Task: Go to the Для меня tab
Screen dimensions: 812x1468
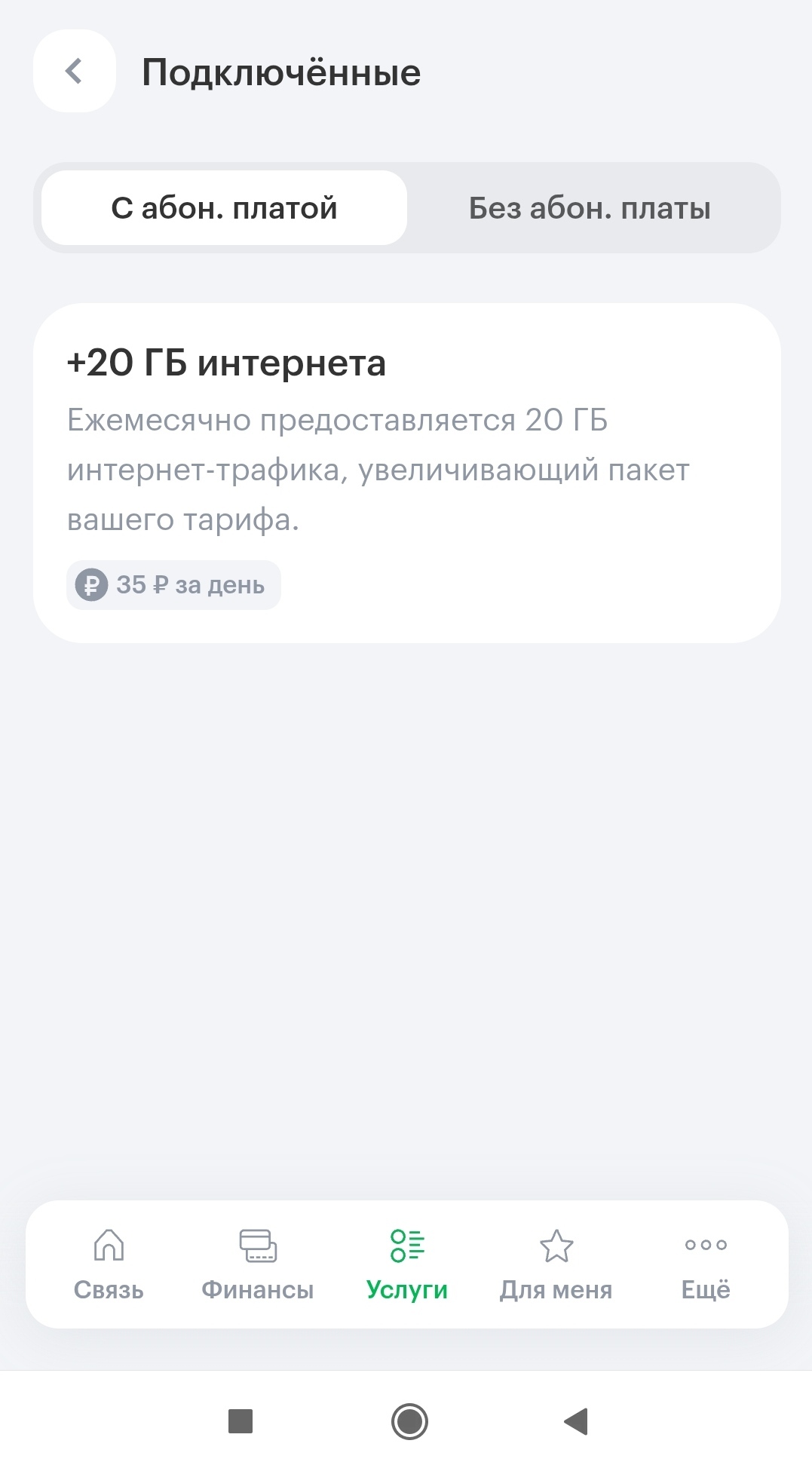Action: [556, 1264]
